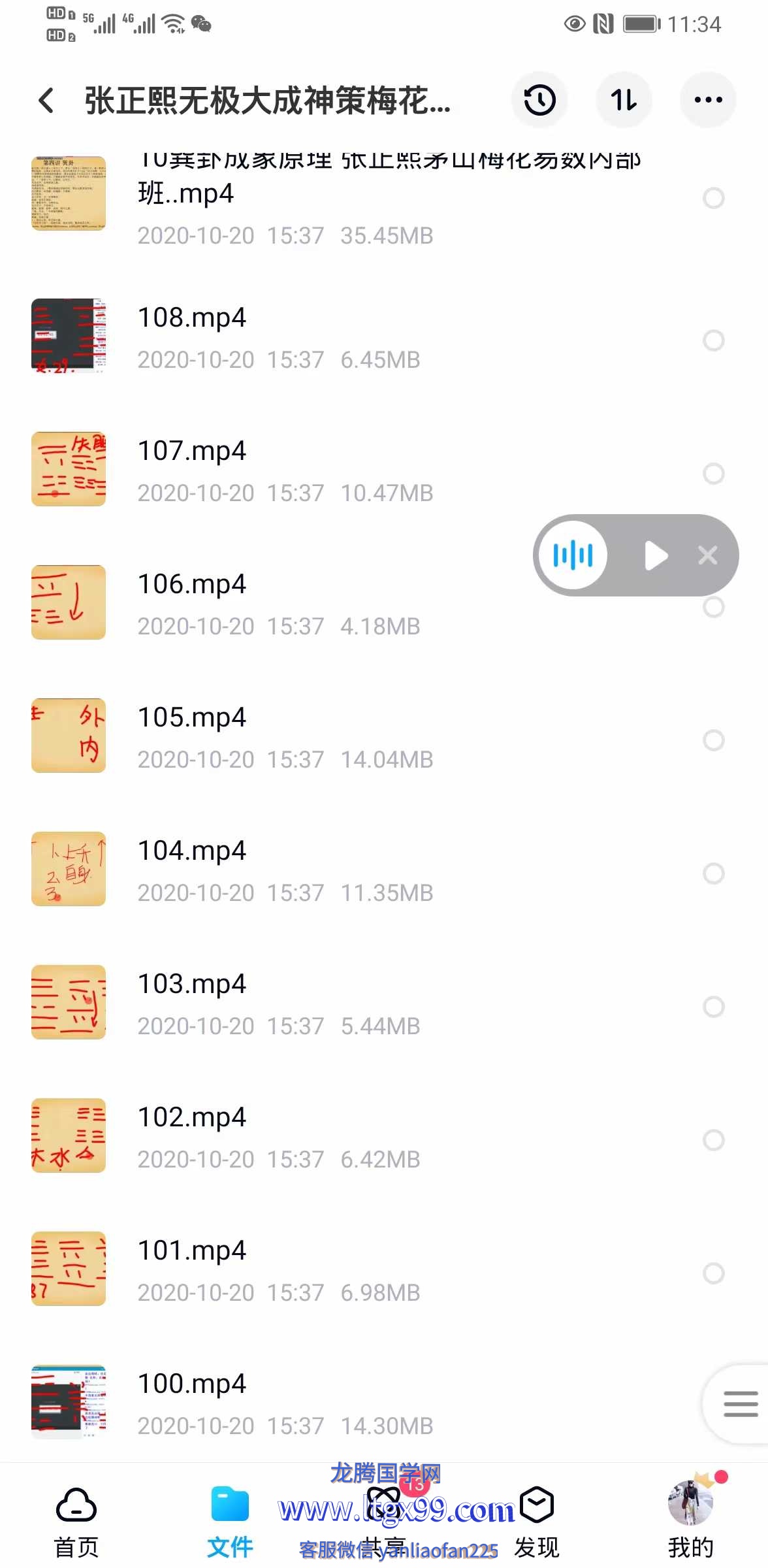Image resolution: width=768 pixels, height=1568 pixels.
Task: Play the floating audio player
Action: pos(656,556)
